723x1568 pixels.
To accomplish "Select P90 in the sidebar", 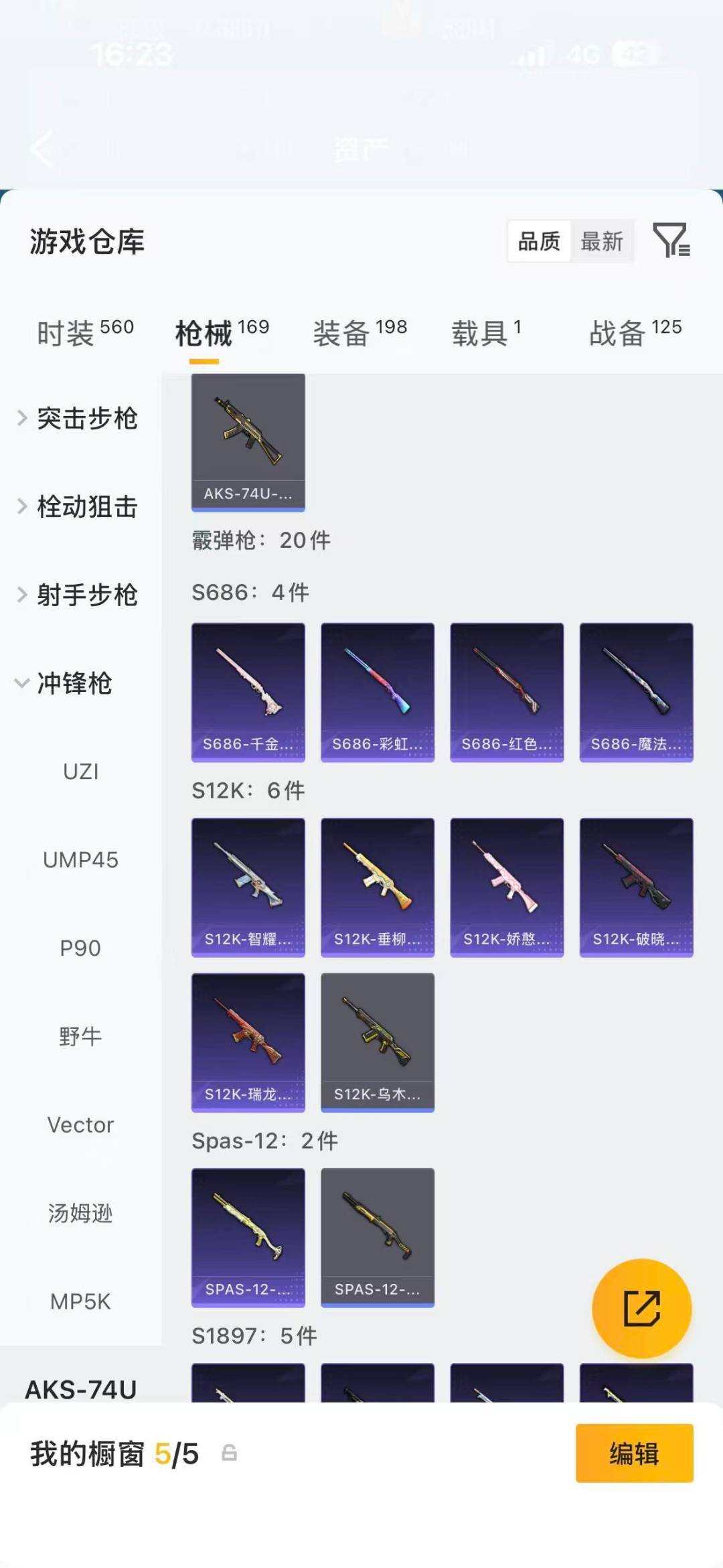I will click(x=80, y=948).
